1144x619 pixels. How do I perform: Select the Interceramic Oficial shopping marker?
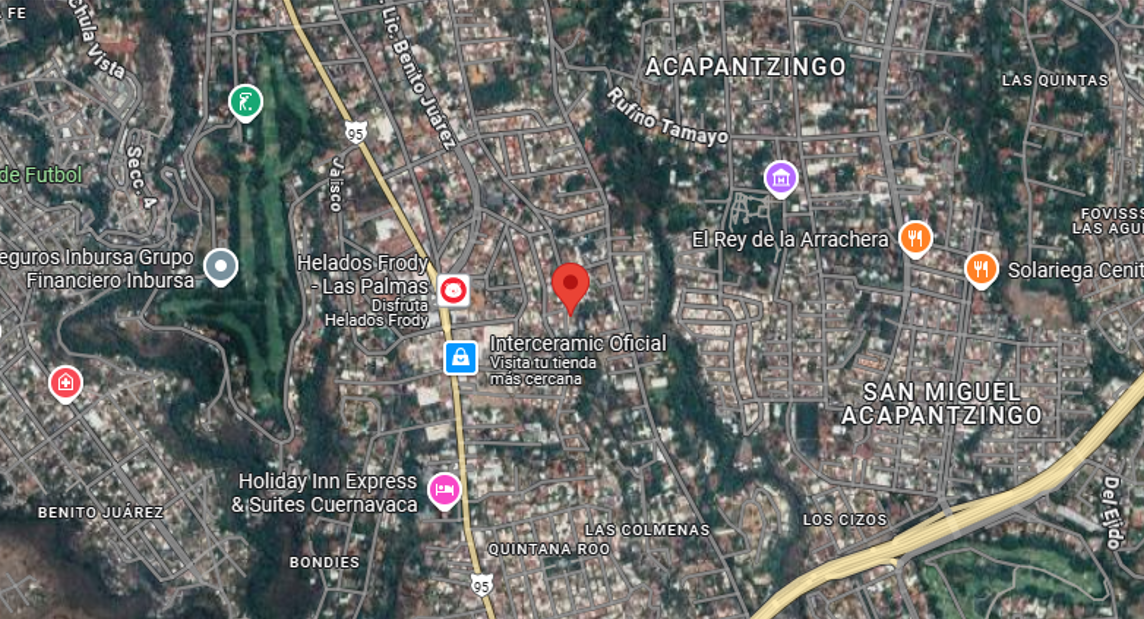tap(461, 358)
